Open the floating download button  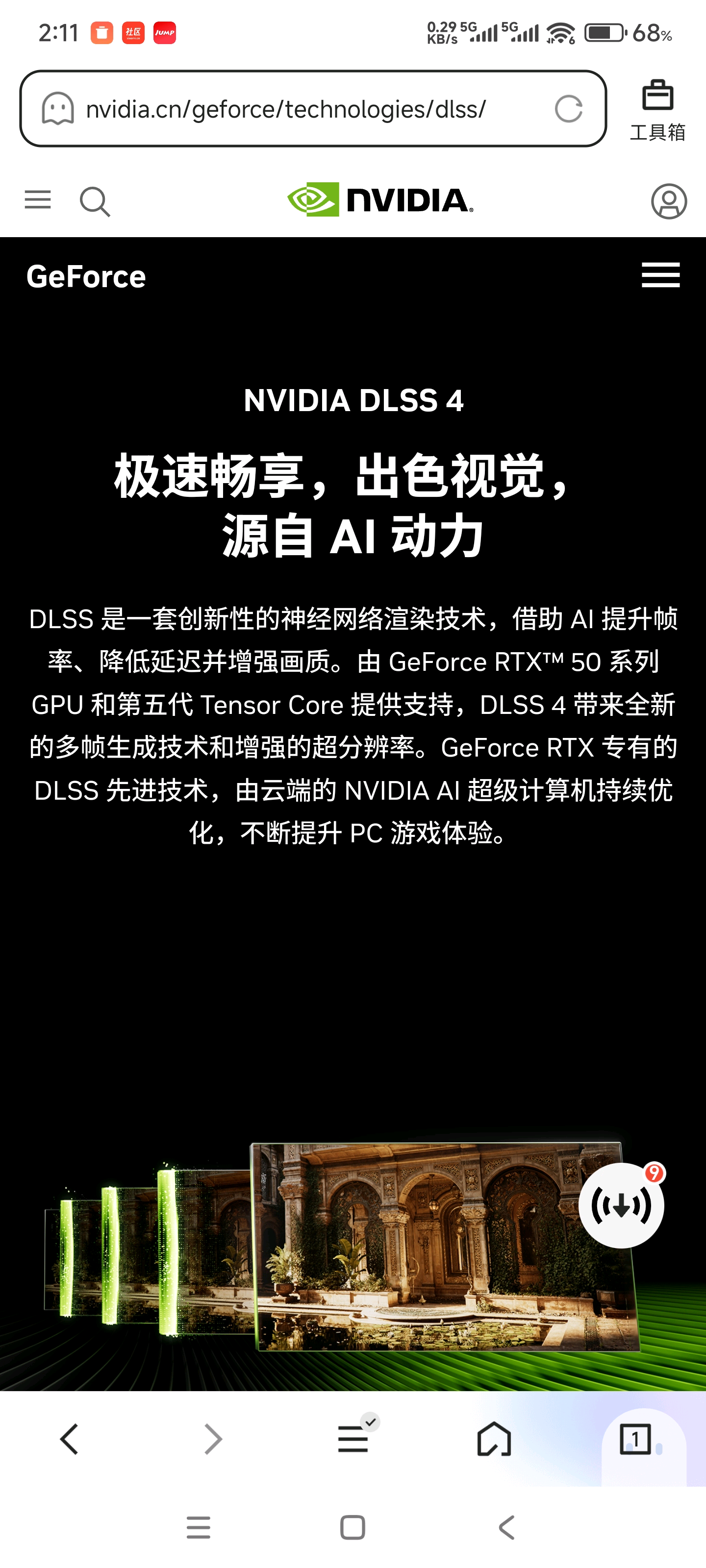pos(621,1205)
